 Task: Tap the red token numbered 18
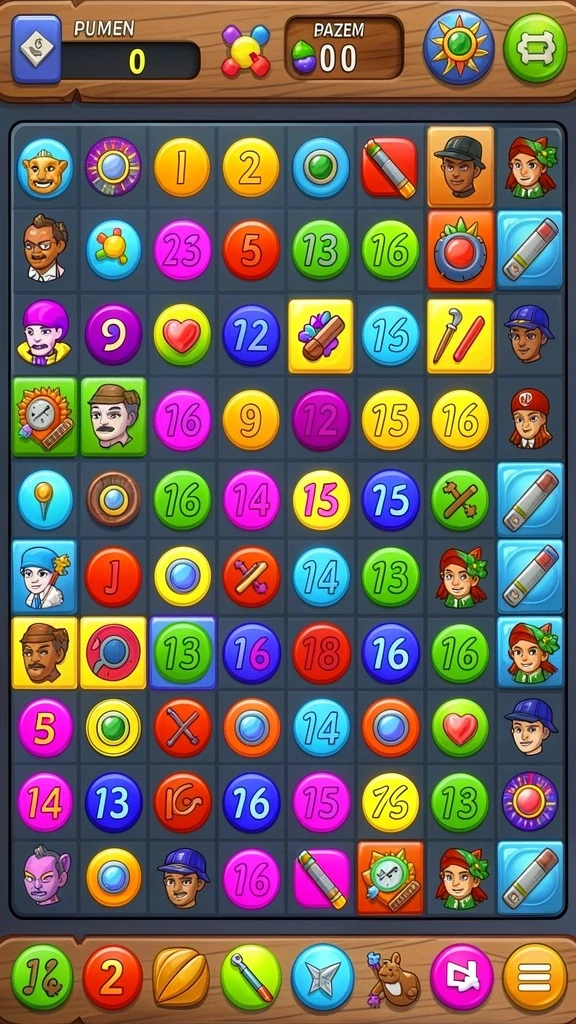[321, 652]
